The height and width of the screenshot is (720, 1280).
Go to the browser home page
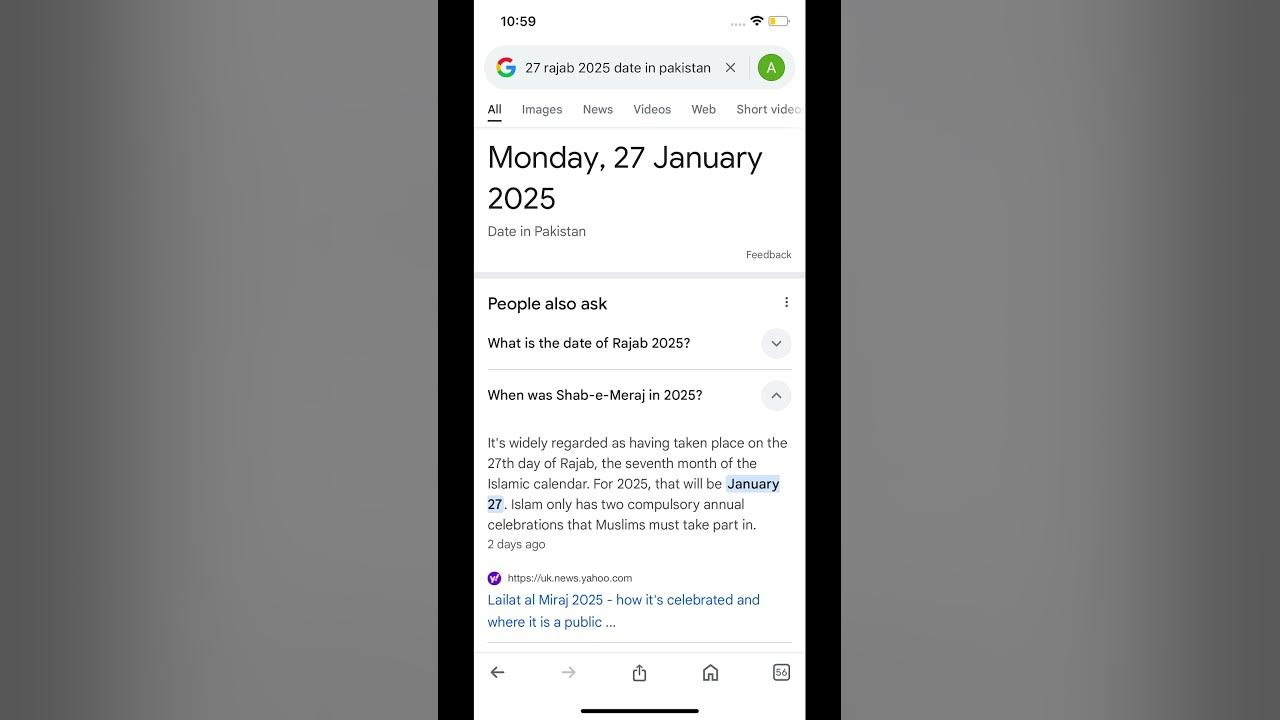point(710,673)
